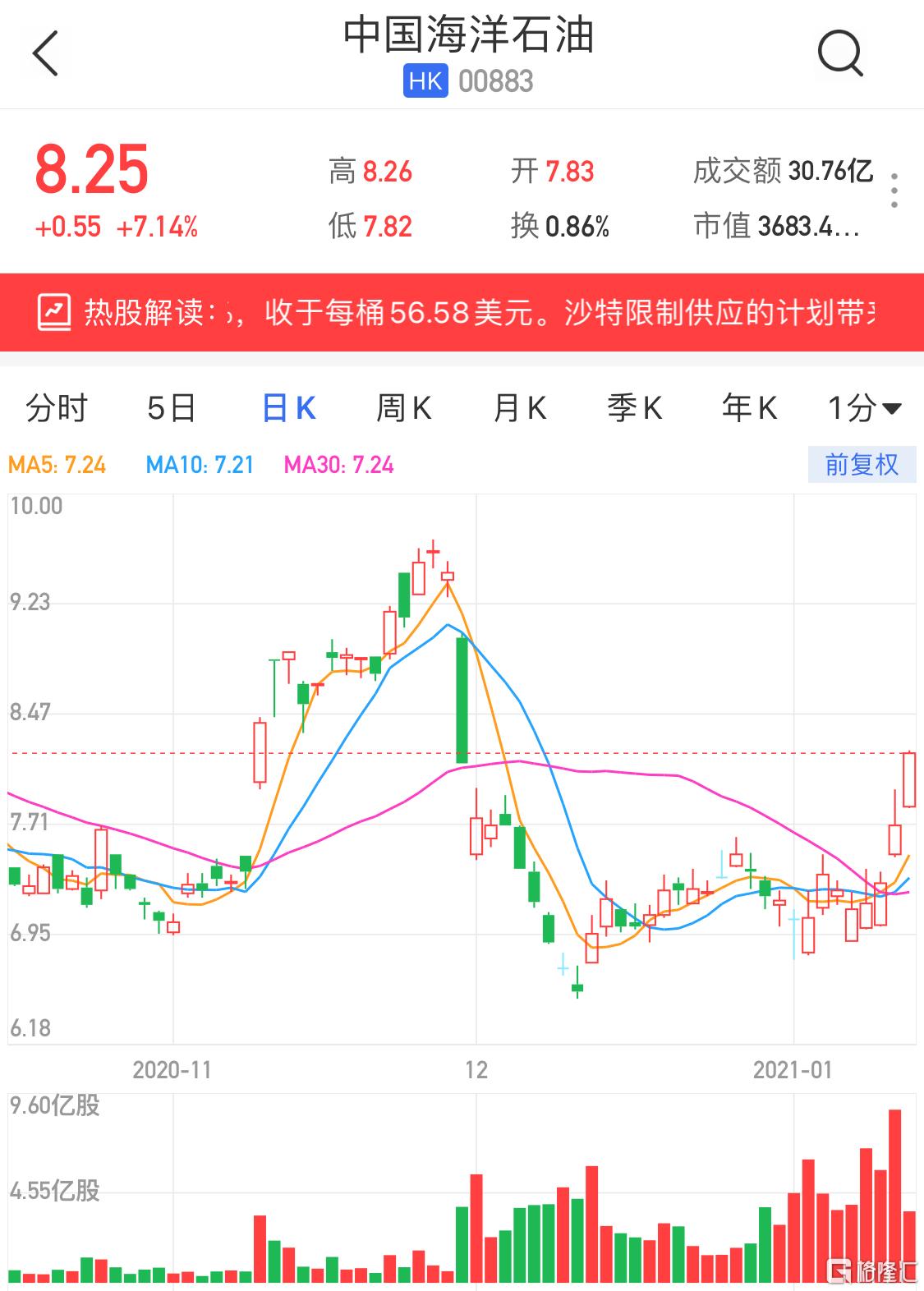Open the three-dot more options menu
This screenshot has width=924, height=1291.
tap(894, 191)
